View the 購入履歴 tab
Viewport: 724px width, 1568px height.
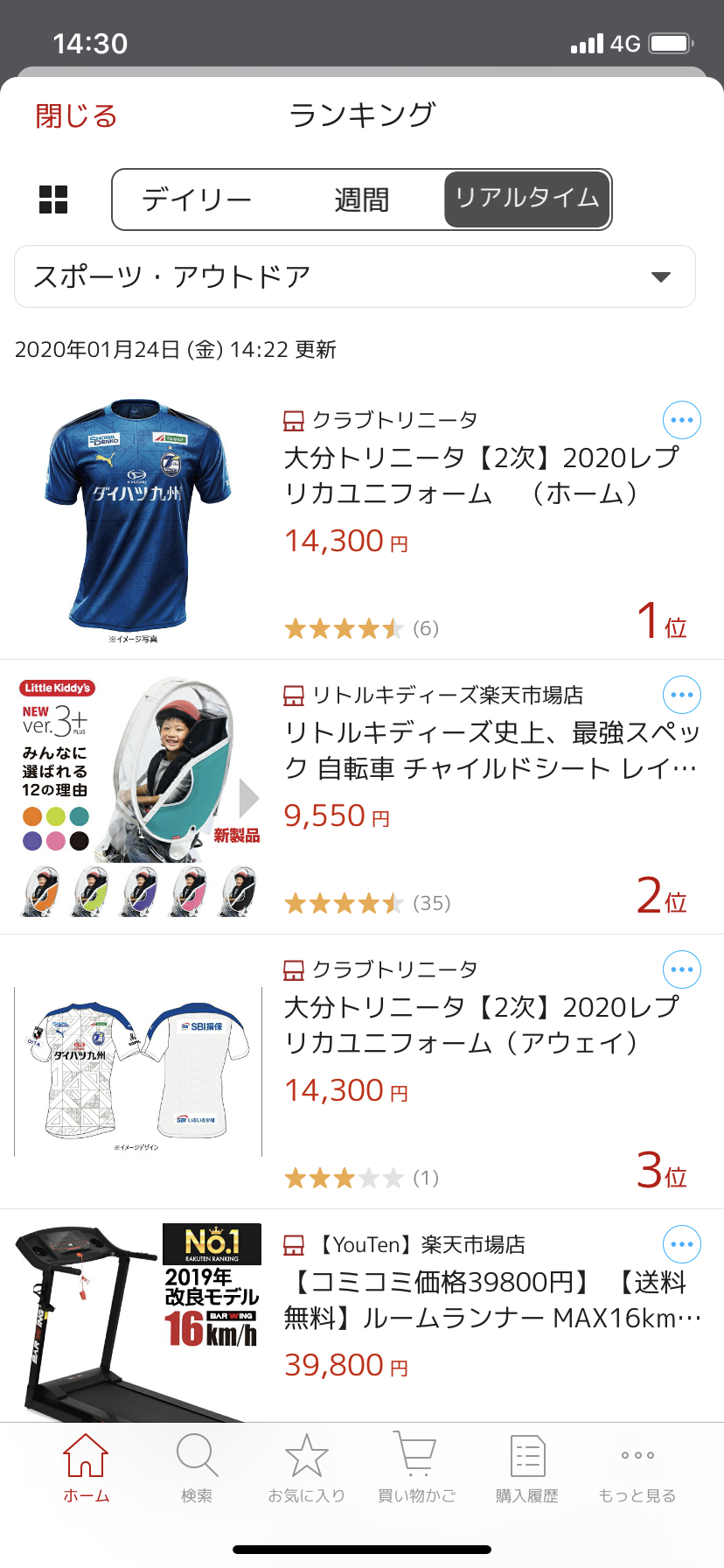pos(526,1468)
